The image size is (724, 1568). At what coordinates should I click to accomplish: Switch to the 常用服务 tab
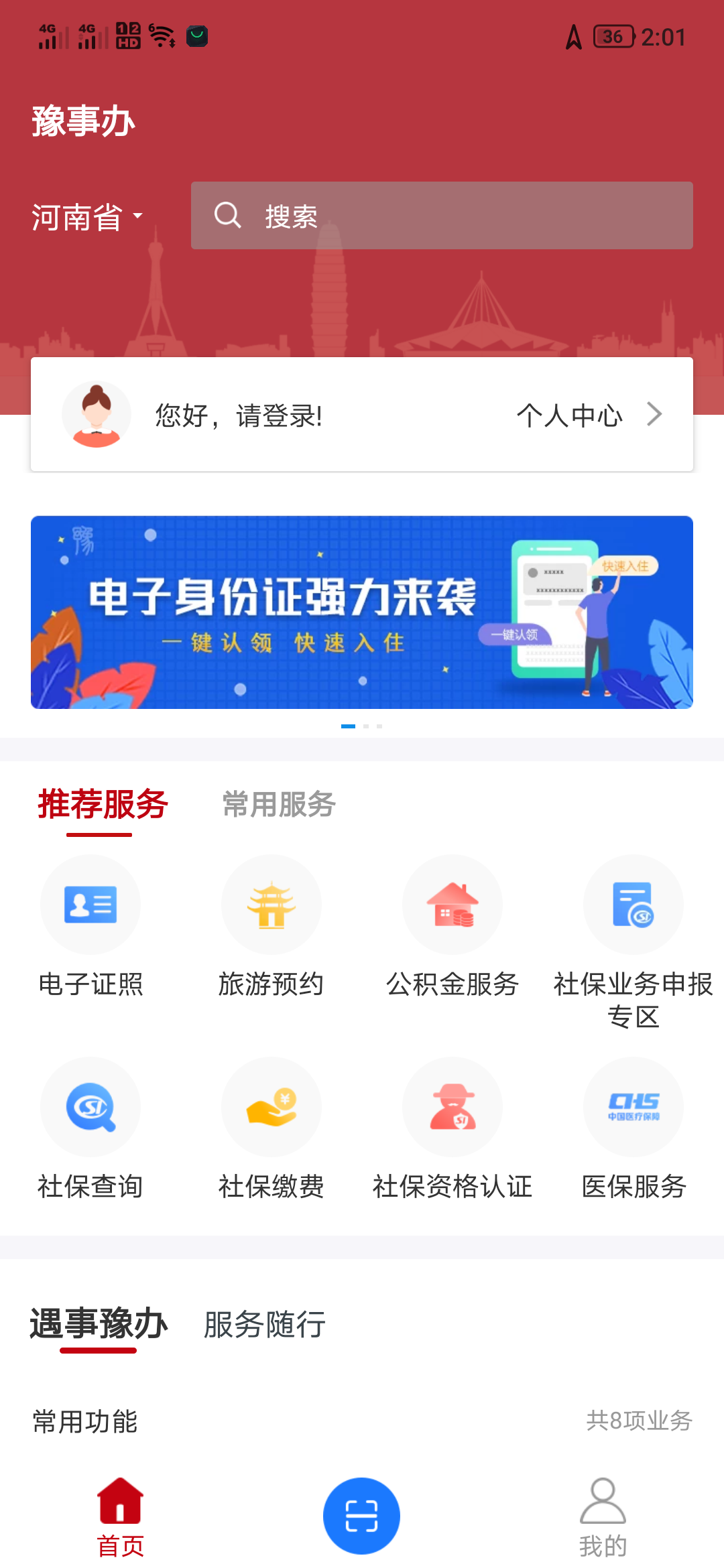(278, 806)
